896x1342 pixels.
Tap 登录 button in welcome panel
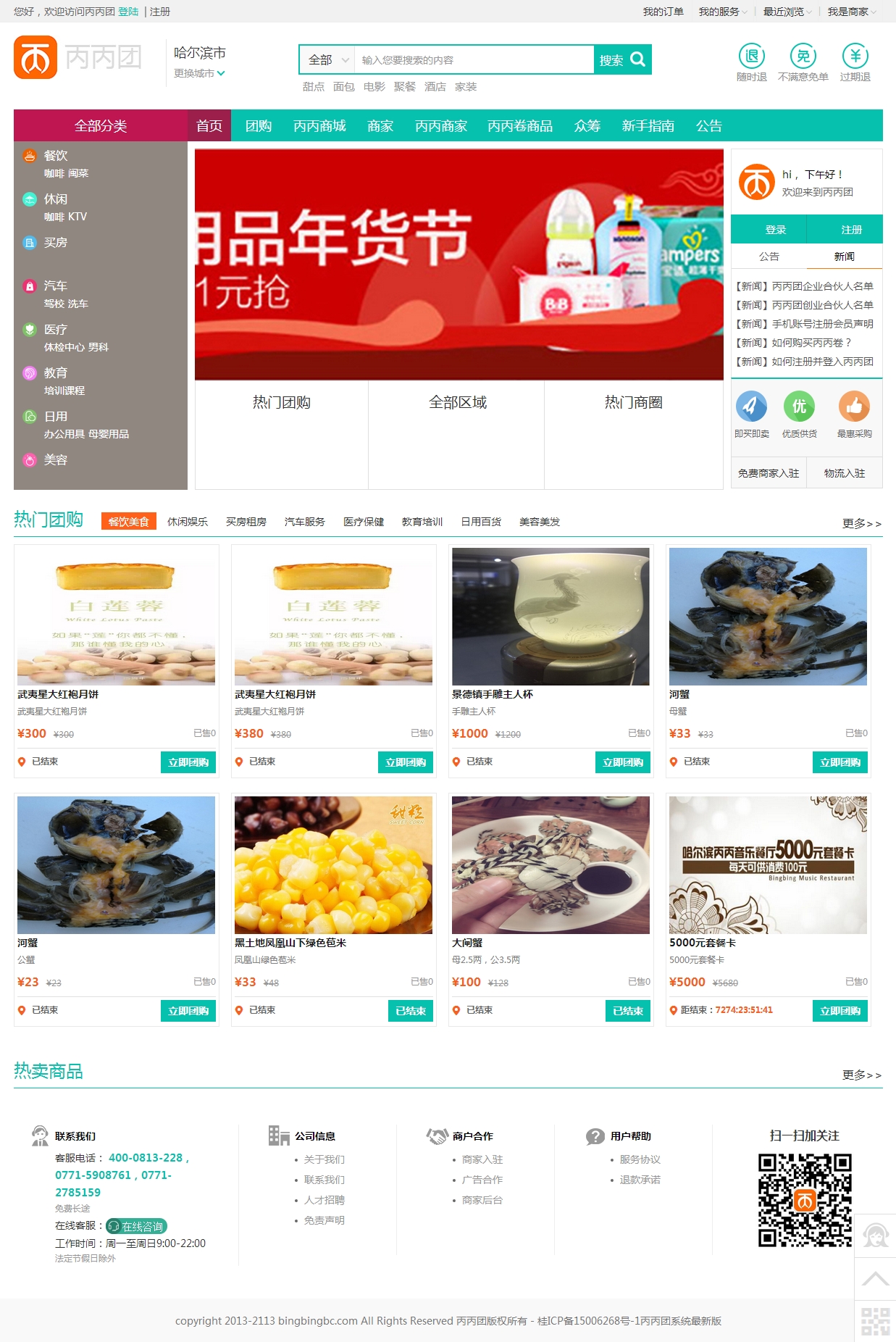(775, 230)
